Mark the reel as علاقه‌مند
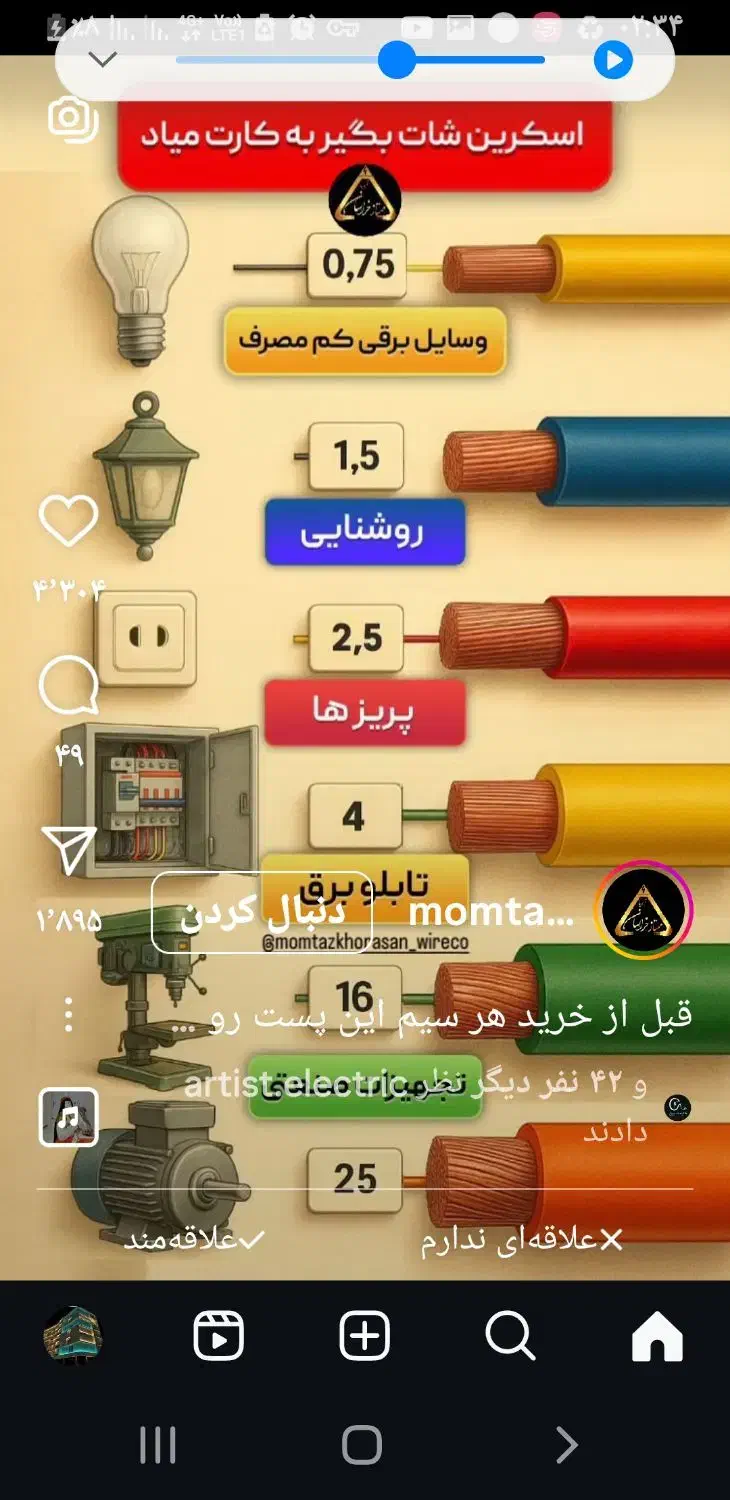 click(x=195, y=1240)
